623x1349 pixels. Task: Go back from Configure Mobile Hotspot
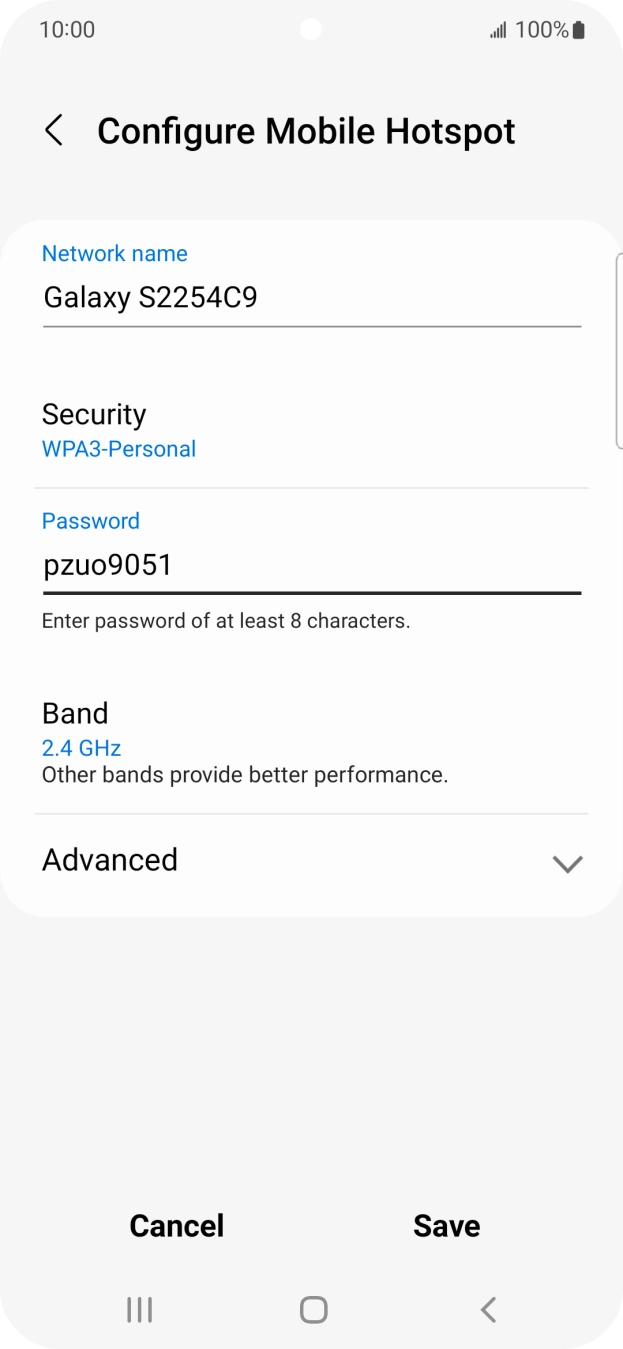pos(54,131)
